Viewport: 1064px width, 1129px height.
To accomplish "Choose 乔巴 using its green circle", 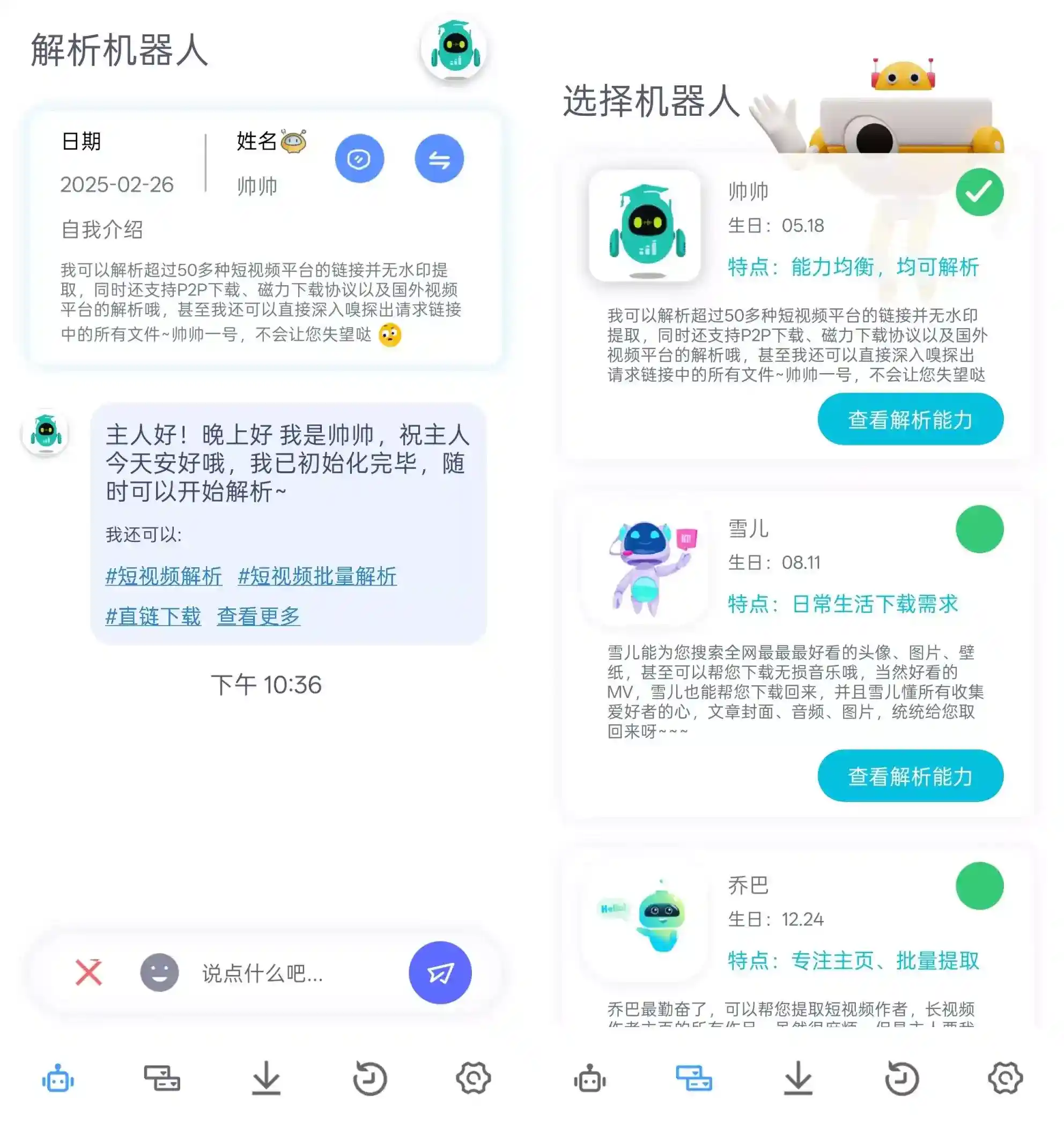I will (x=979, y=886).
